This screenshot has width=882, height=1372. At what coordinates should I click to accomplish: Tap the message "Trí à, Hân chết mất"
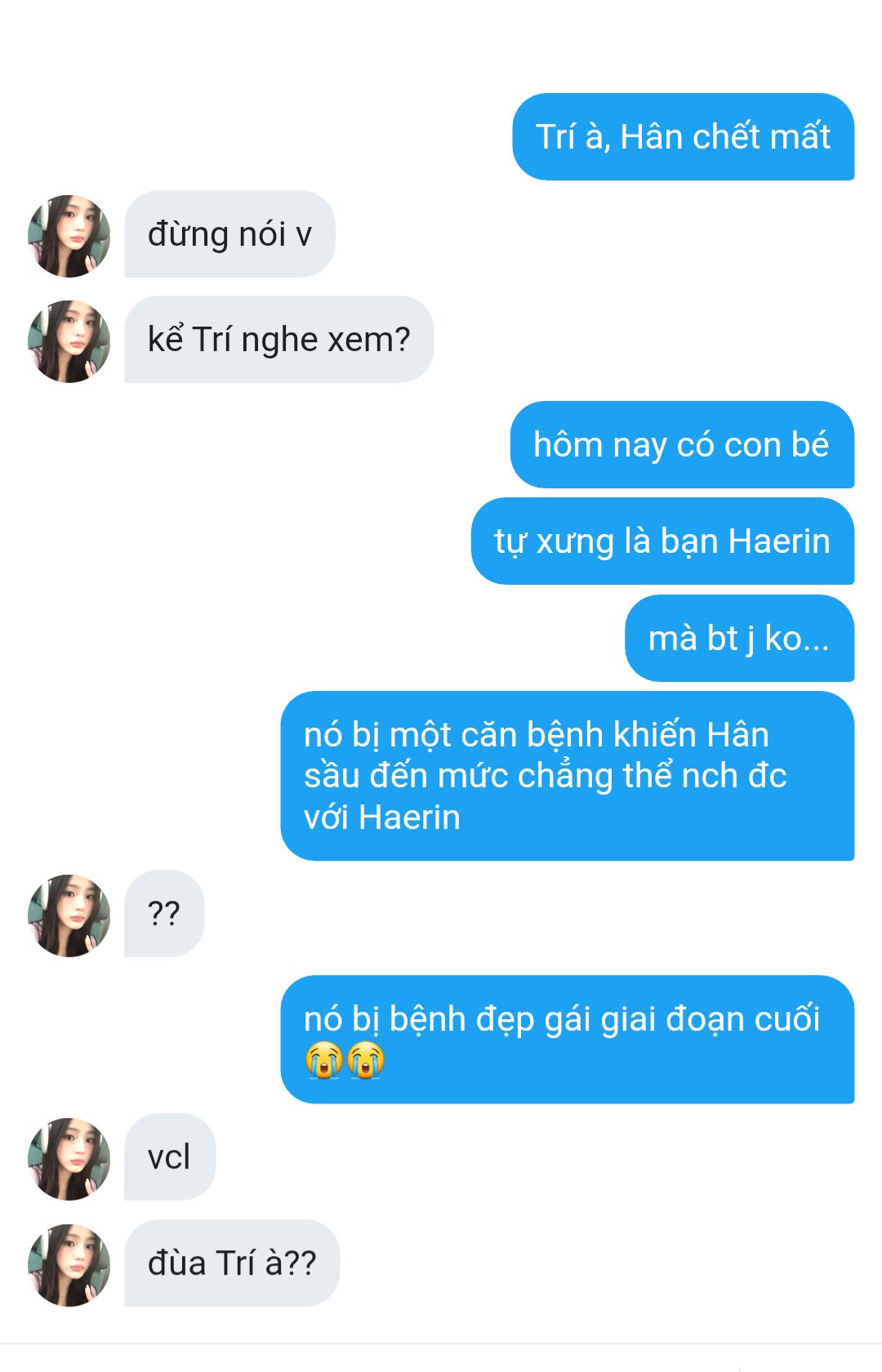point(683,137)
